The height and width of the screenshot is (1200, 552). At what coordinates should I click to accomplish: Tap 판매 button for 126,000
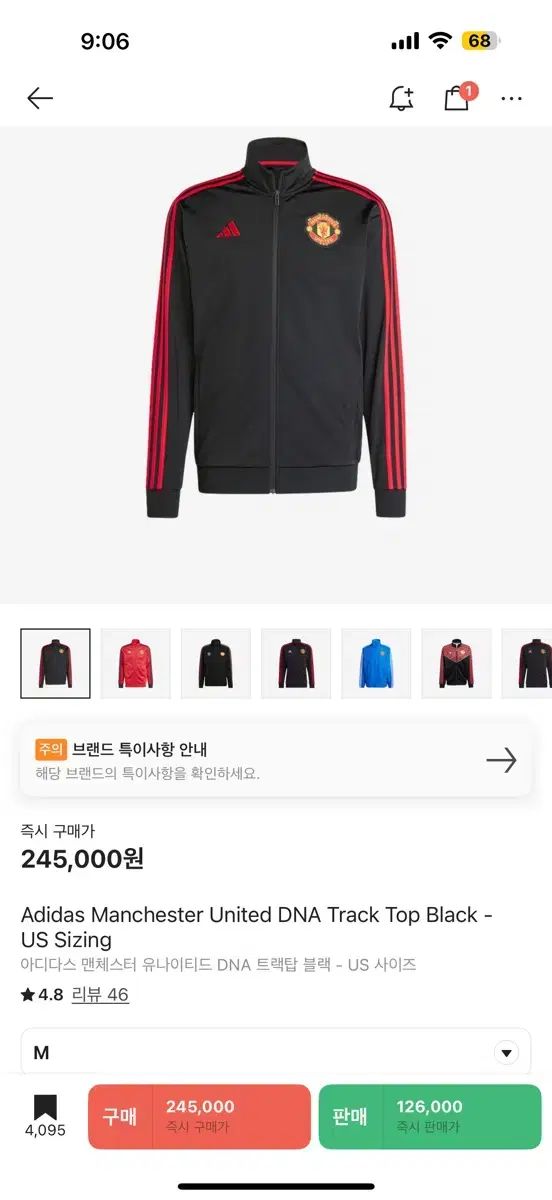click(x=430, y=1117)
